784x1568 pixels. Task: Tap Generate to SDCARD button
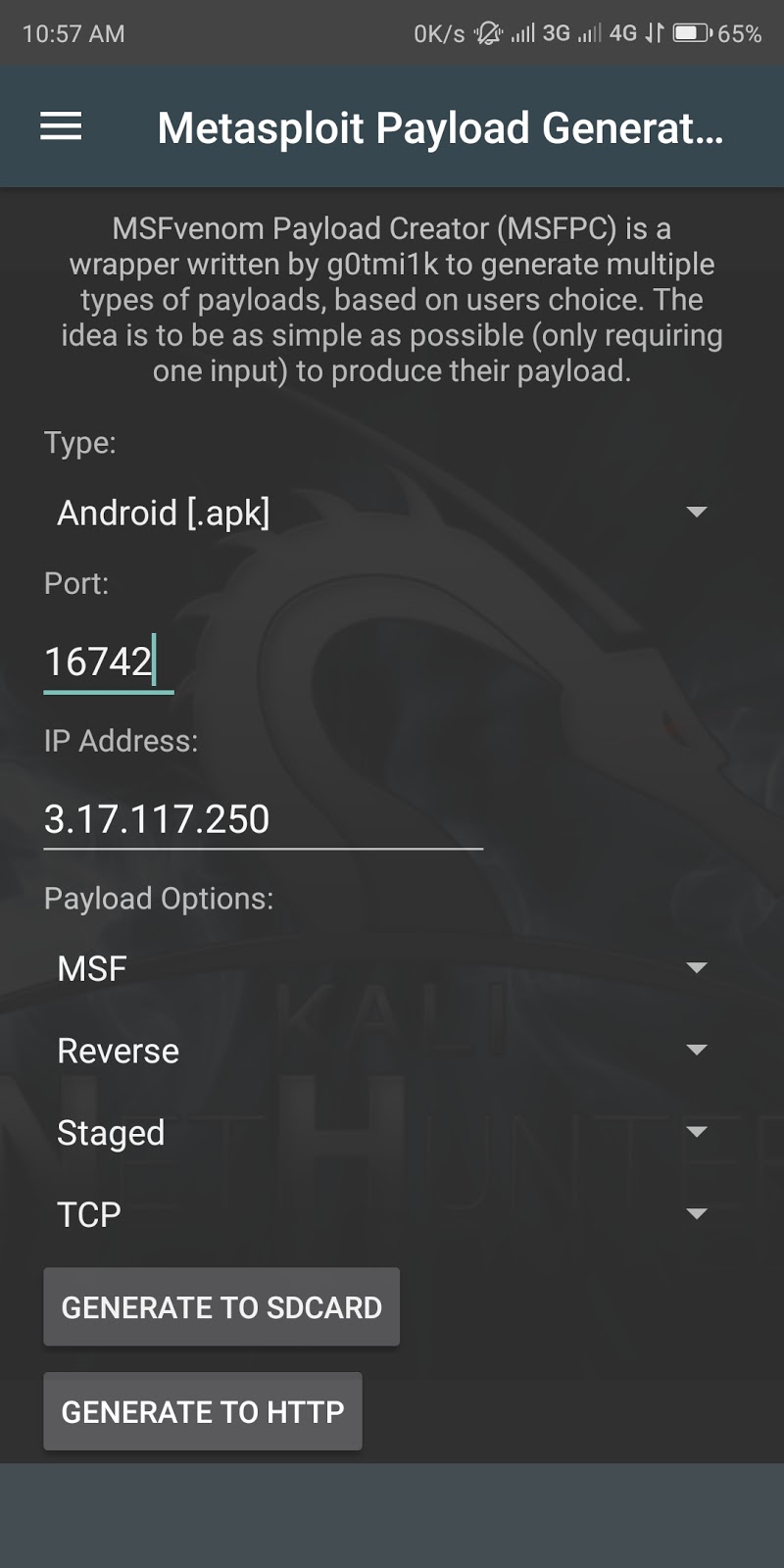[x=221, y=1307]
